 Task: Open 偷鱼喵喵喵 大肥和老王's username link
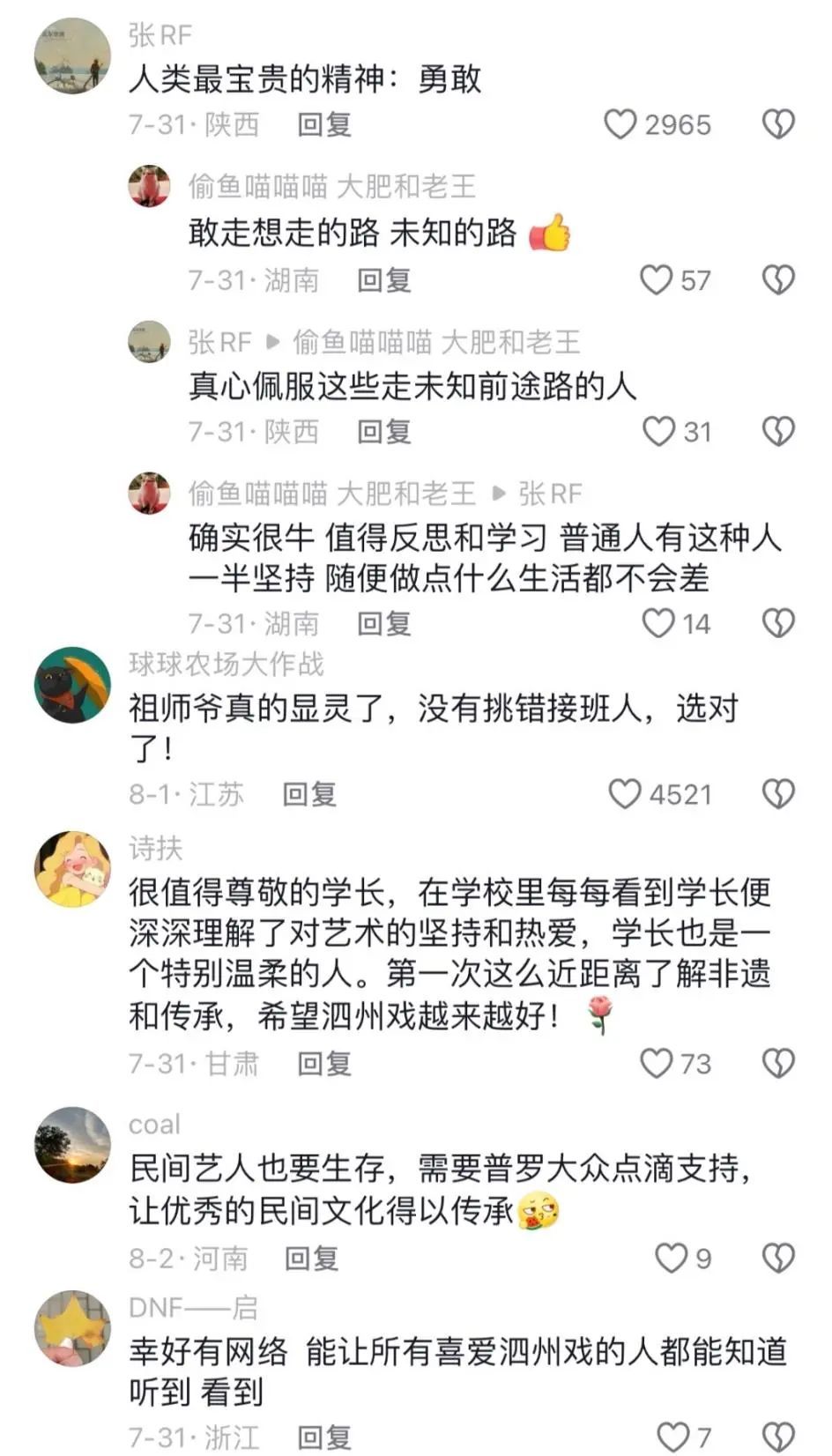(308, 185)
